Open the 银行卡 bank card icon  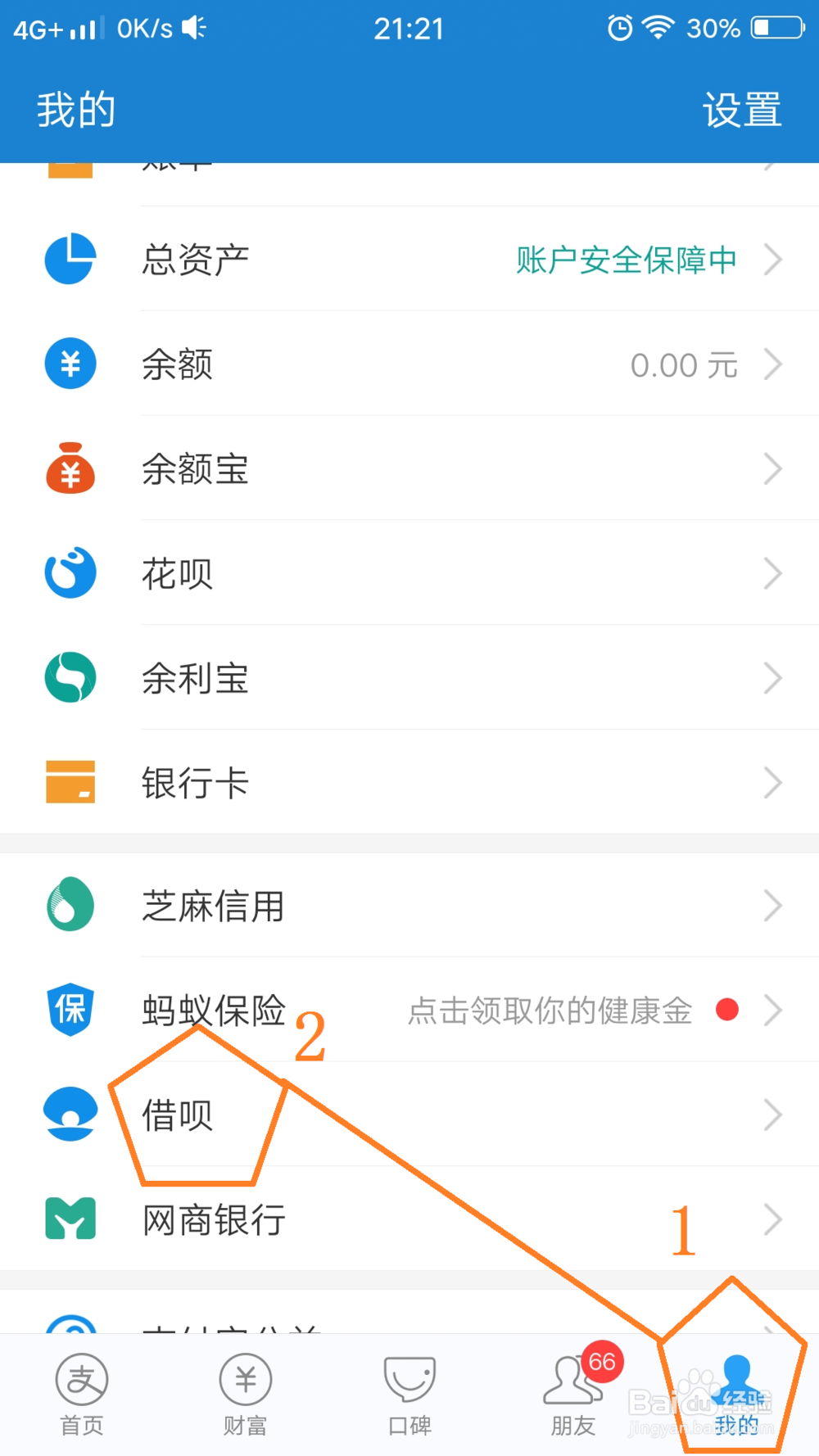(70, 783)
